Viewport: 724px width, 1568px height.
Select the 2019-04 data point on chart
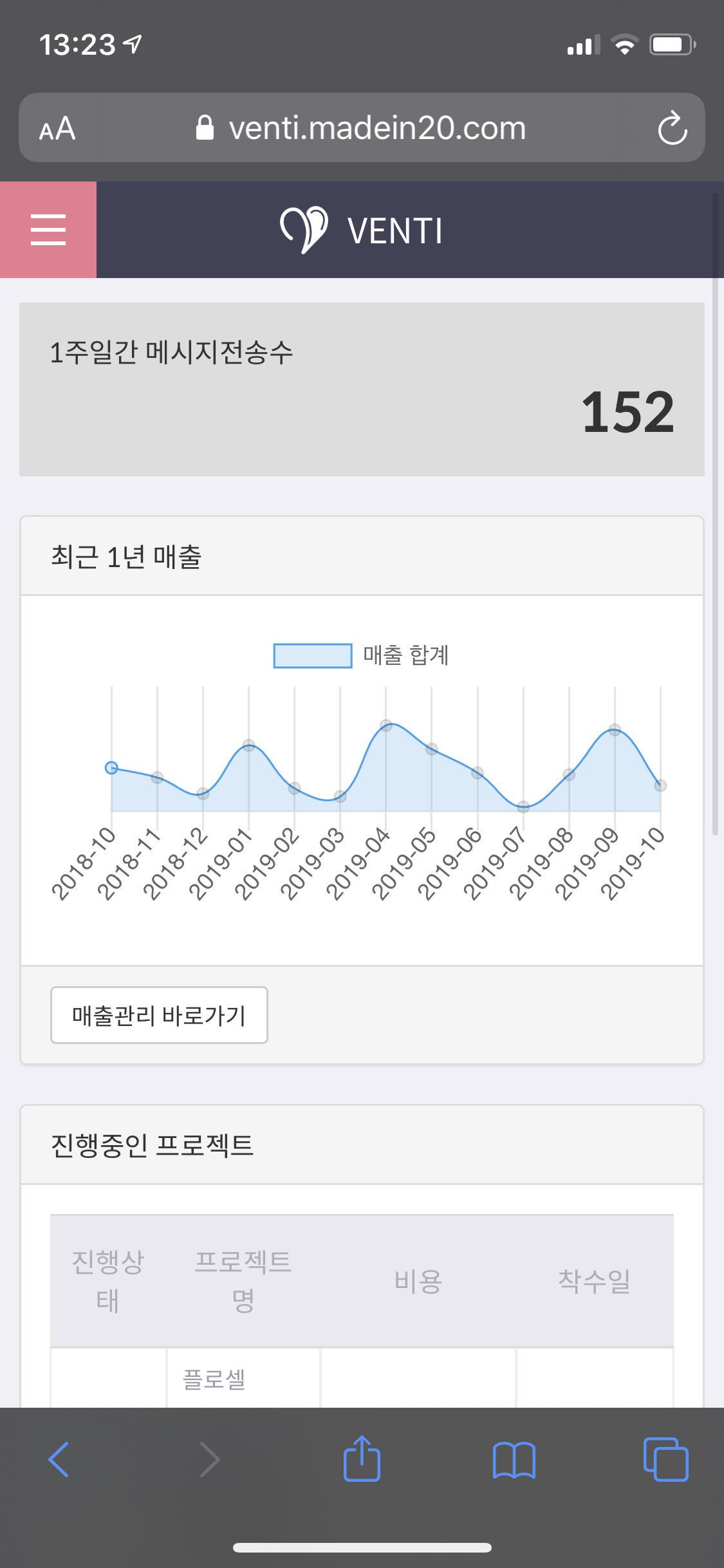point(385,725)
